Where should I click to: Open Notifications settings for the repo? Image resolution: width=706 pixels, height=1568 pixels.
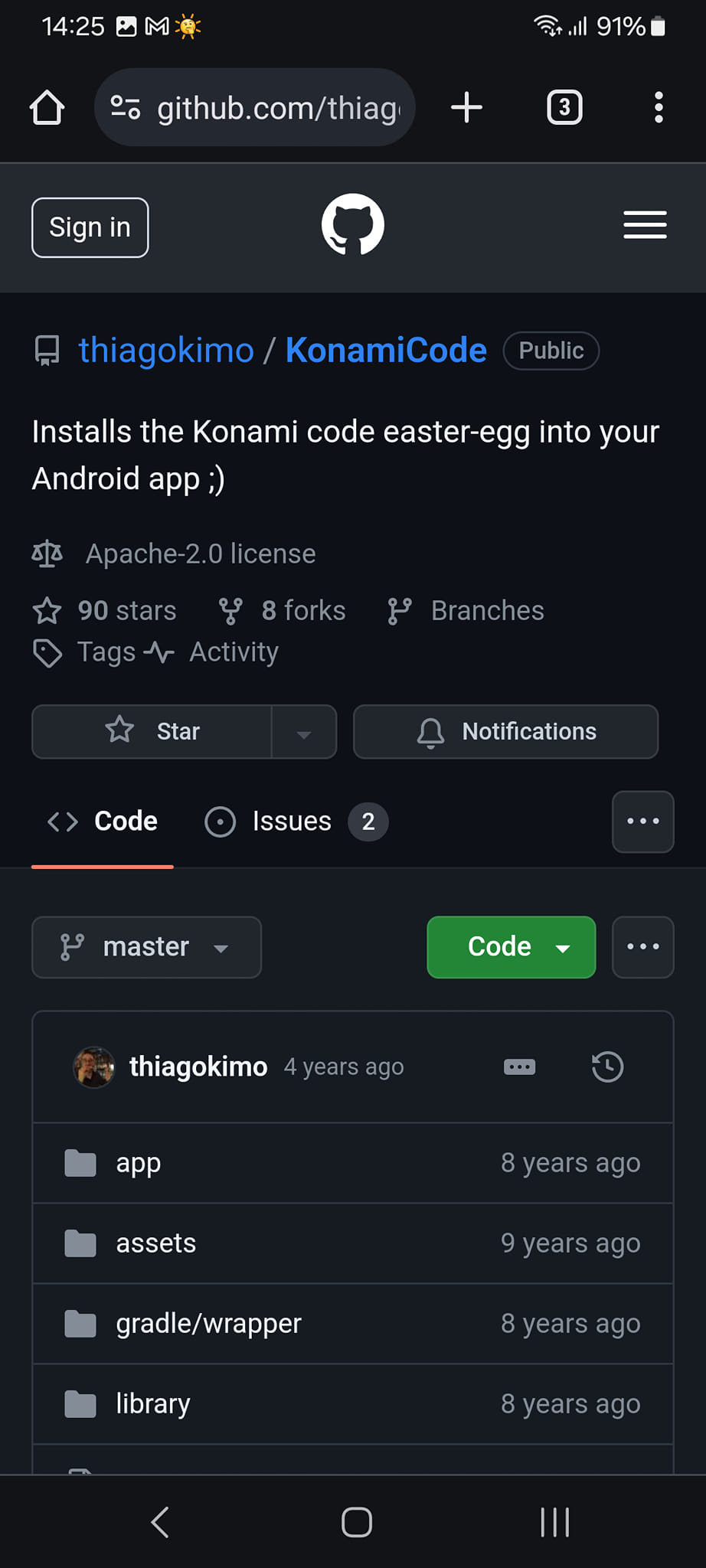[505, 732]
